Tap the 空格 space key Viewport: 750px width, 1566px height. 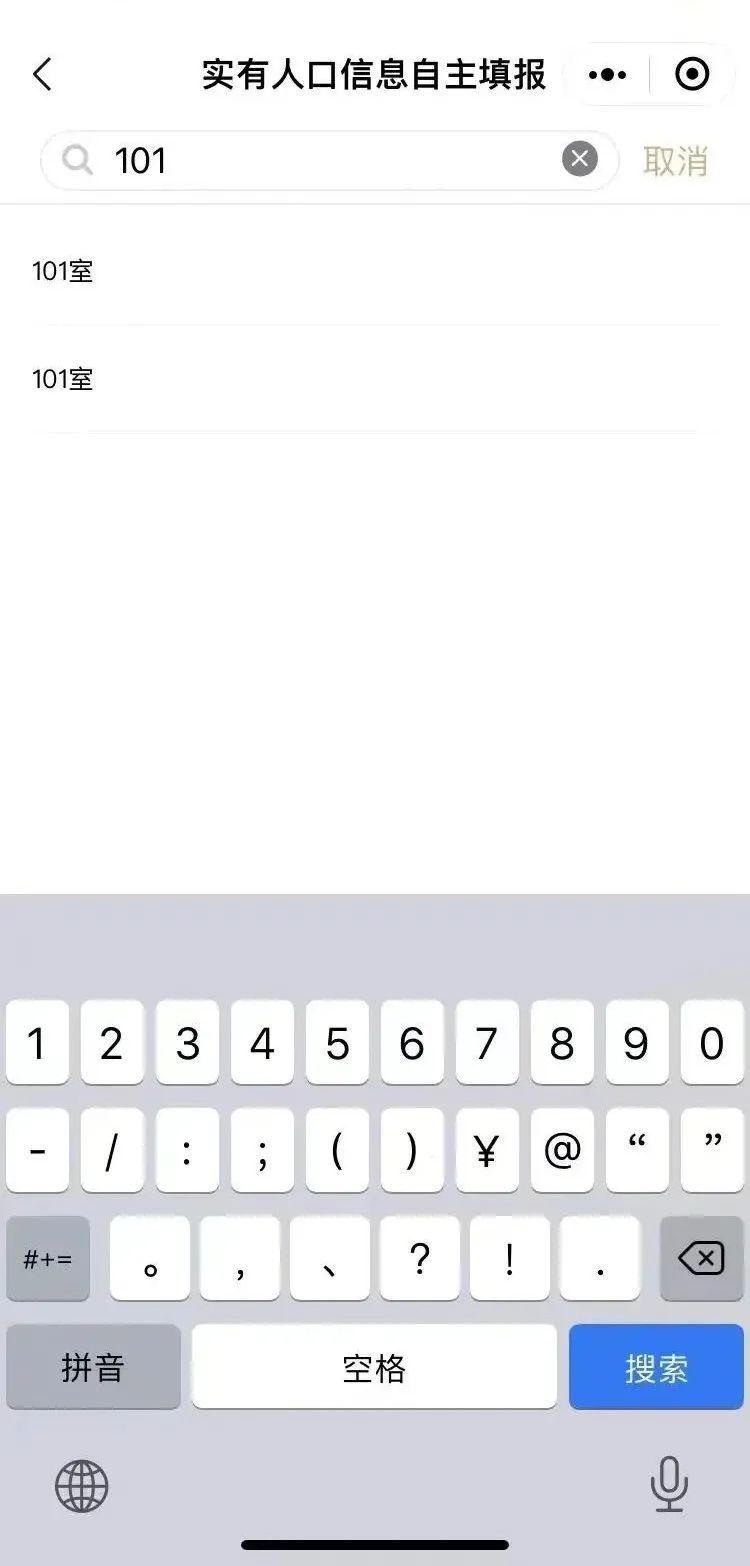374,1367
